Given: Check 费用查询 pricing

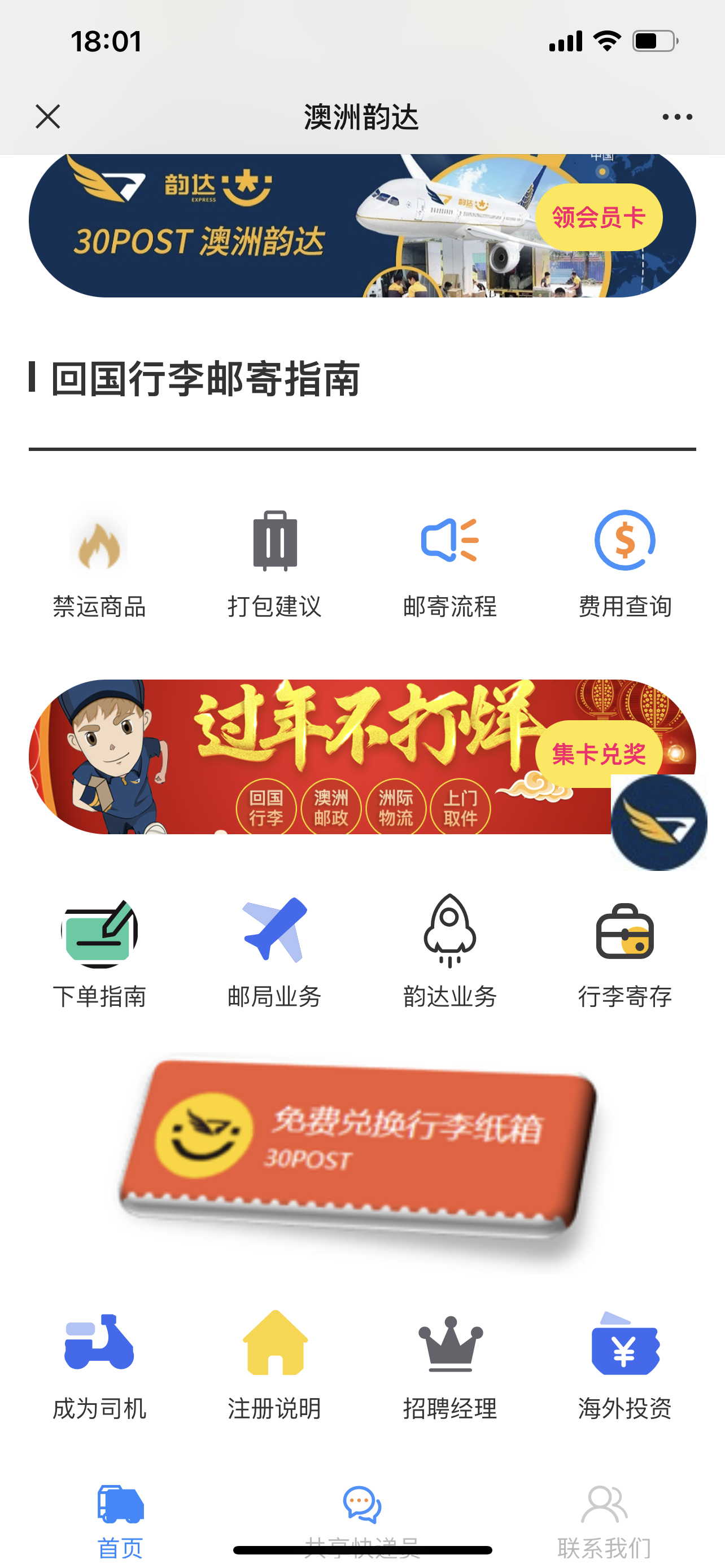Looking at the screenshot, I should (x=624, y=563).
